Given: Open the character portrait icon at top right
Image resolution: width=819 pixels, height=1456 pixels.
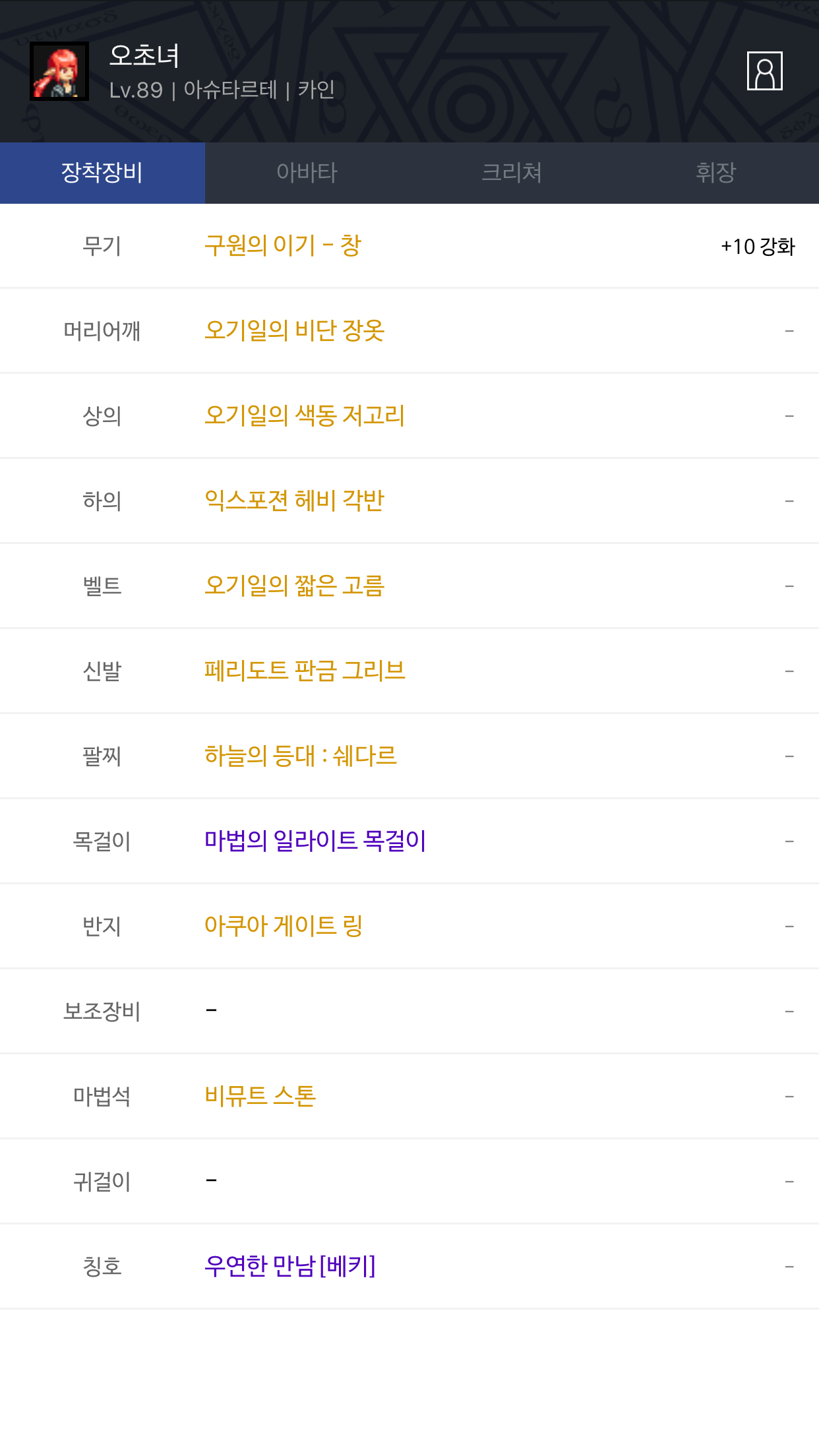Looking at the screenshot, I should pyautogui.click(x=764, y=71).
